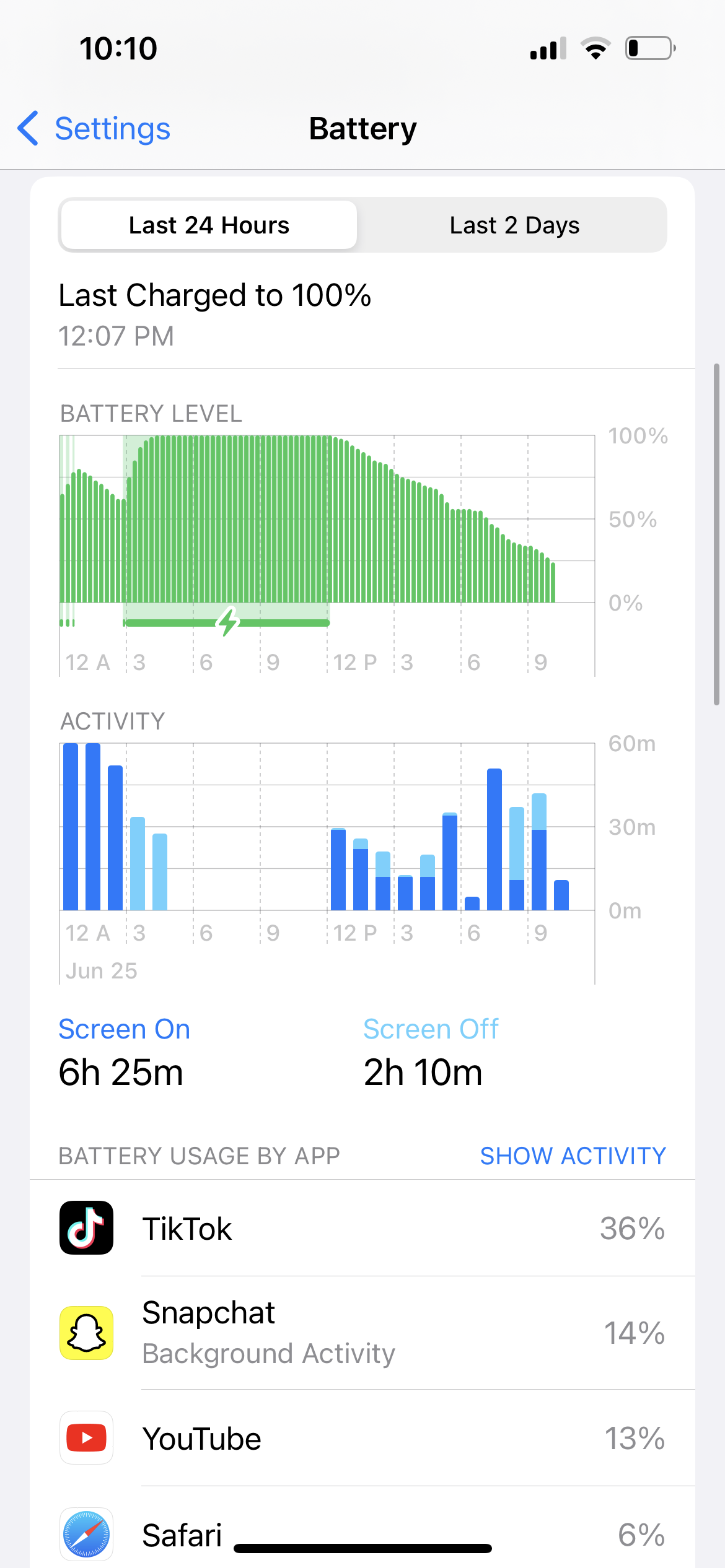Select the Snapchat usage row

(x=362, y=1333)
